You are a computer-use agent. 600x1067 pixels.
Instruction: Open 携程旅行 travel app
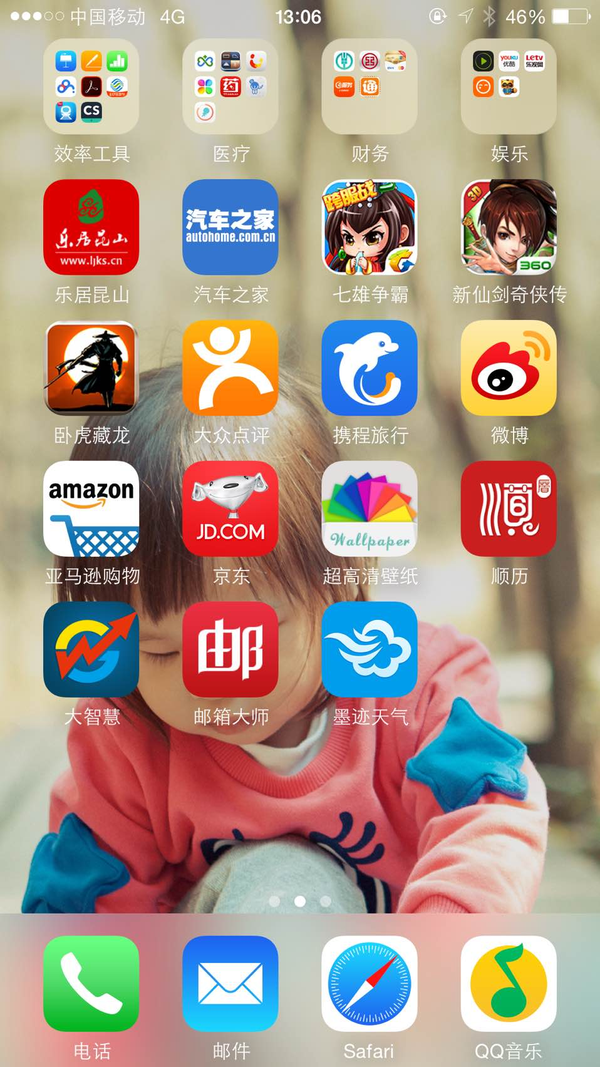(369, 368)
